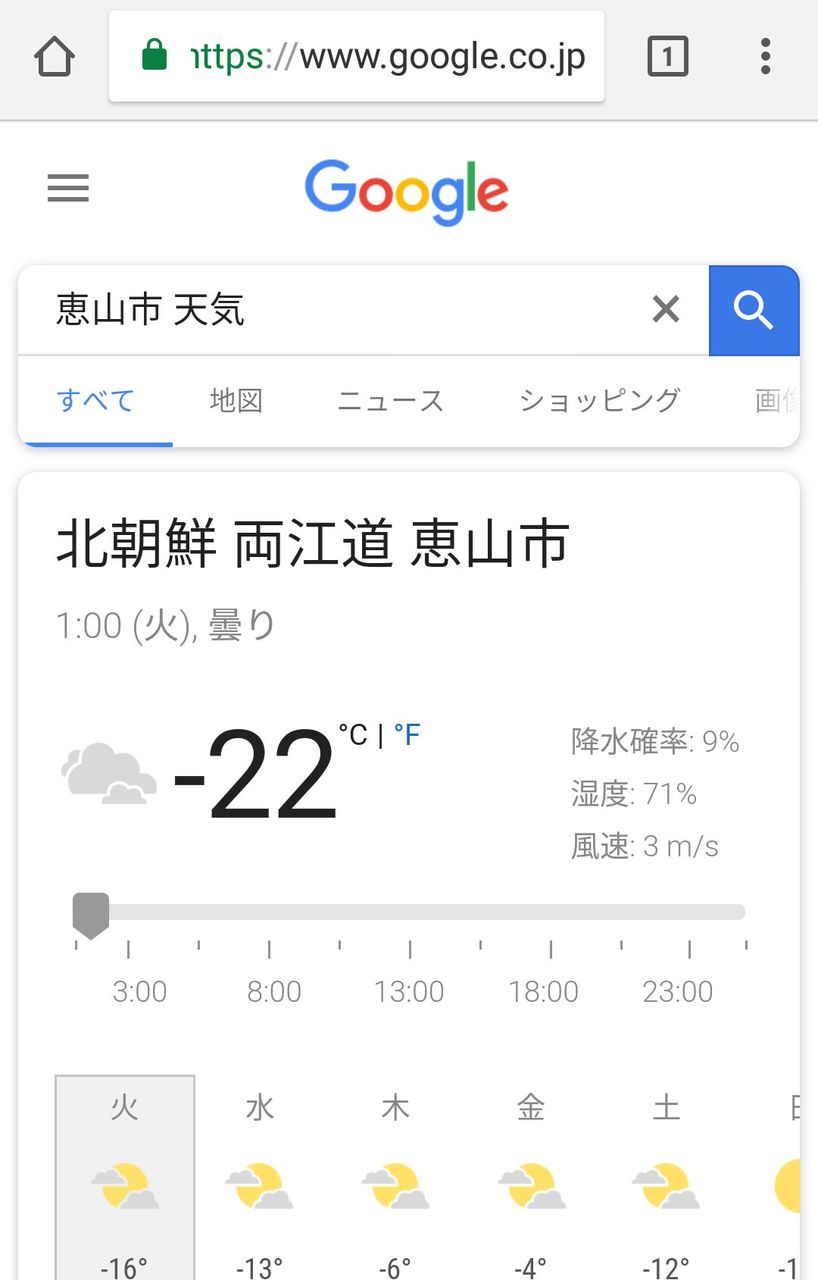Tap the browser home icon
This screenshot has height=1280, width=818.
tap(54, 57)
